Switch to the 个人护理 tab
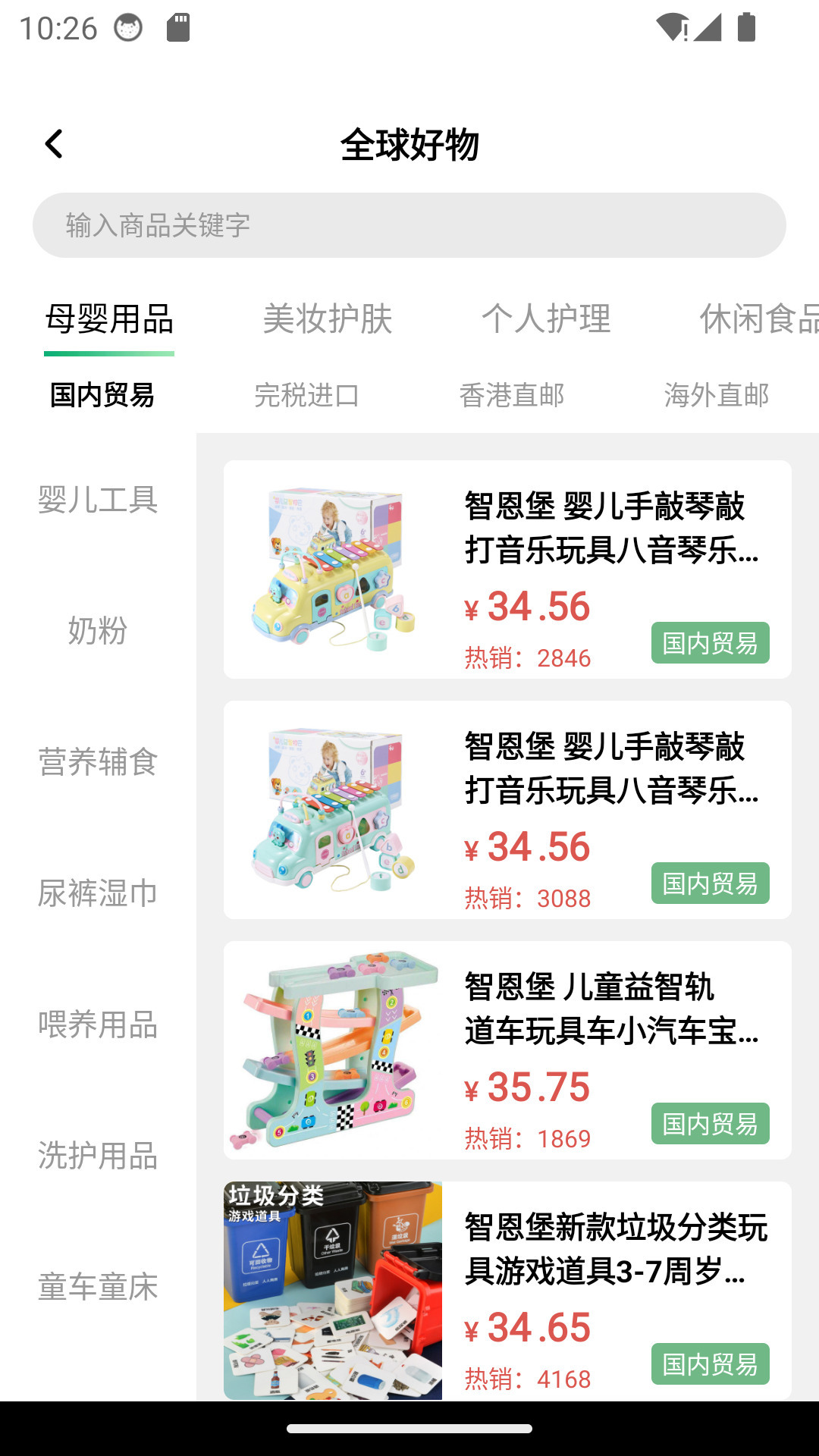The width and height of the screenshot is (819, 1456). click(546, 318)
